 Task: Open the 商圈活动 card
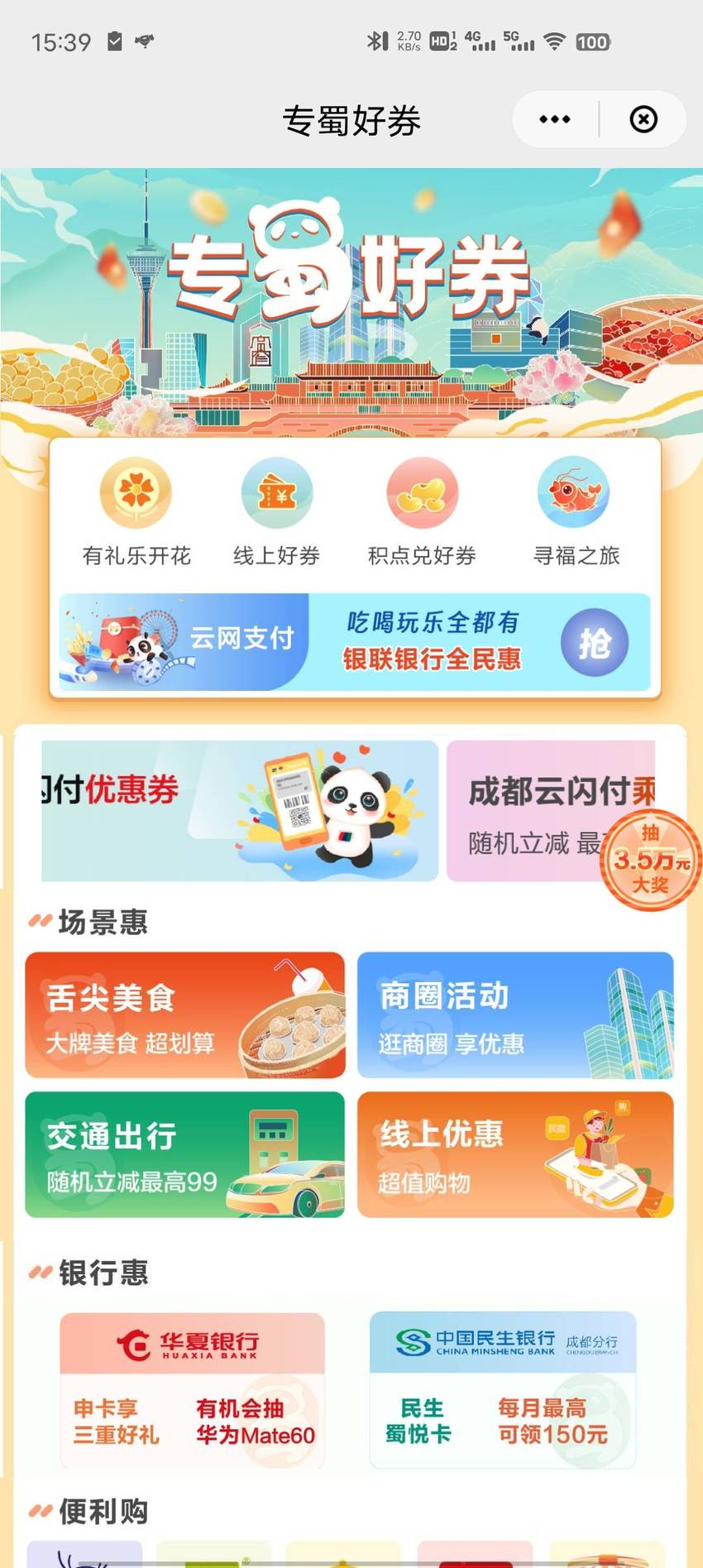point(515,1015)
